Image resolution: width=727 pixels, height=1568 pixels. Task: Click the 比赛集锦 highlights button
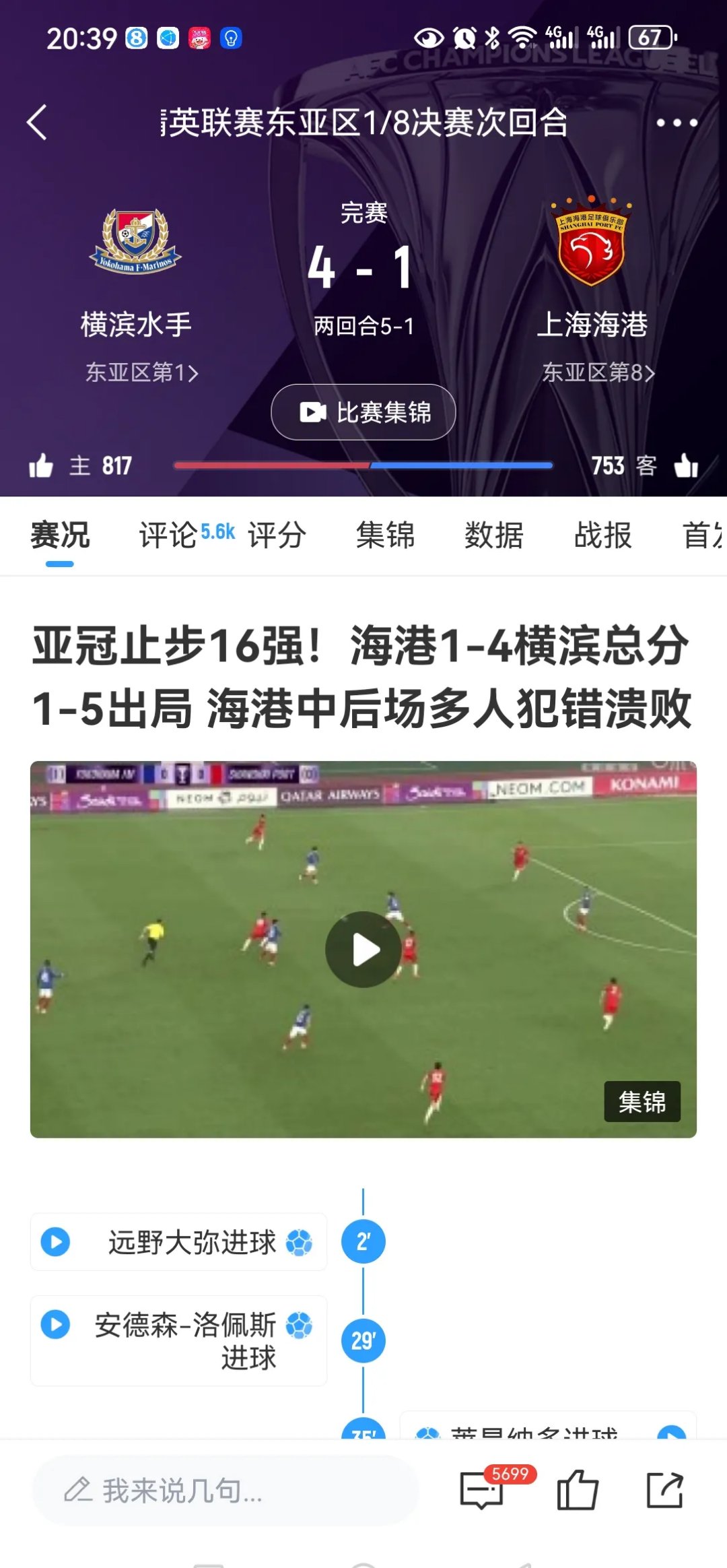coord(363,412)
